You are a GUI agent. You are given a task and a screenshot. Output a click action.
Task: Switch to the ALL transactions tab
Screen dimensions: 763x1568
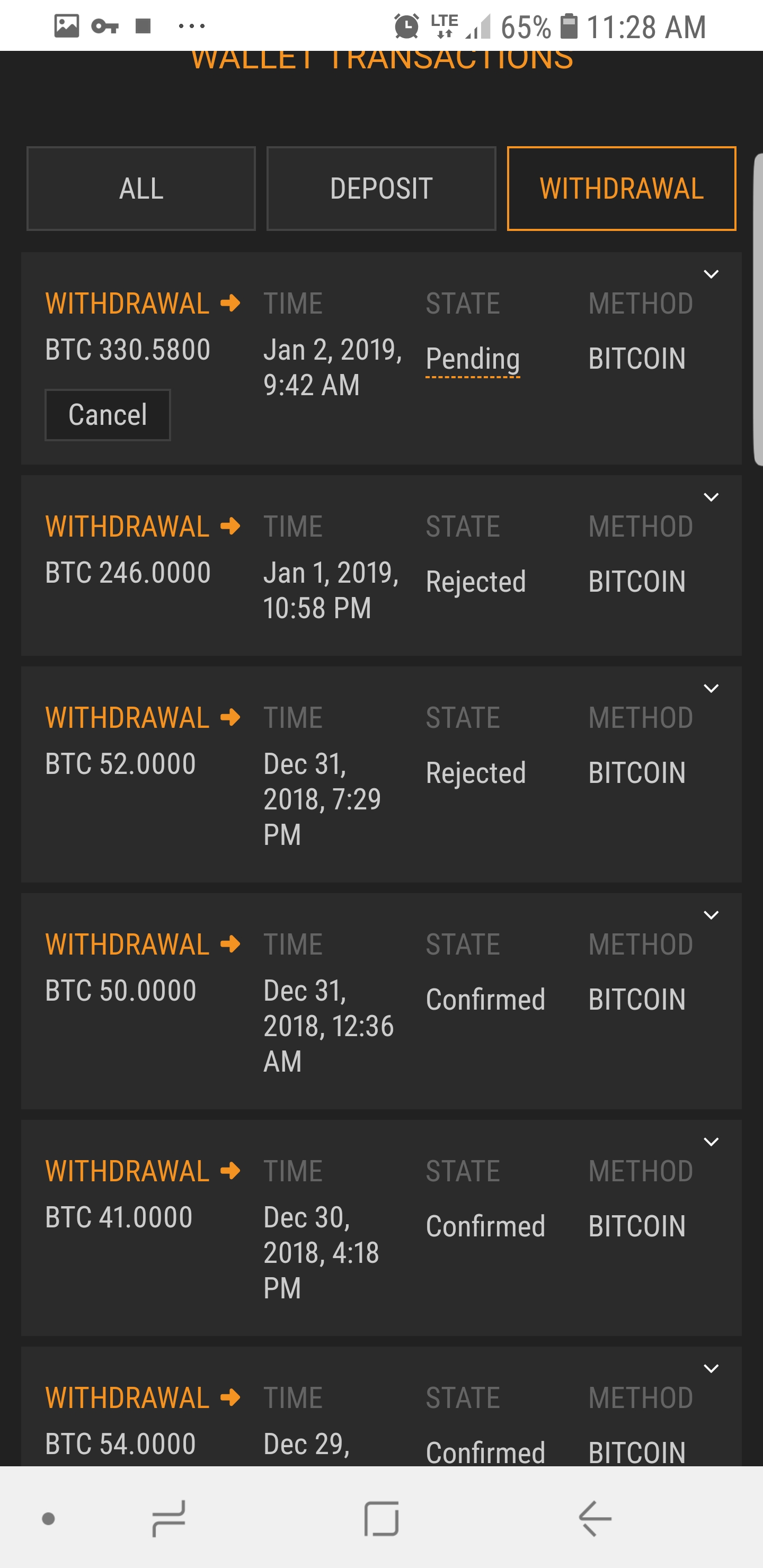pos(140,189)
